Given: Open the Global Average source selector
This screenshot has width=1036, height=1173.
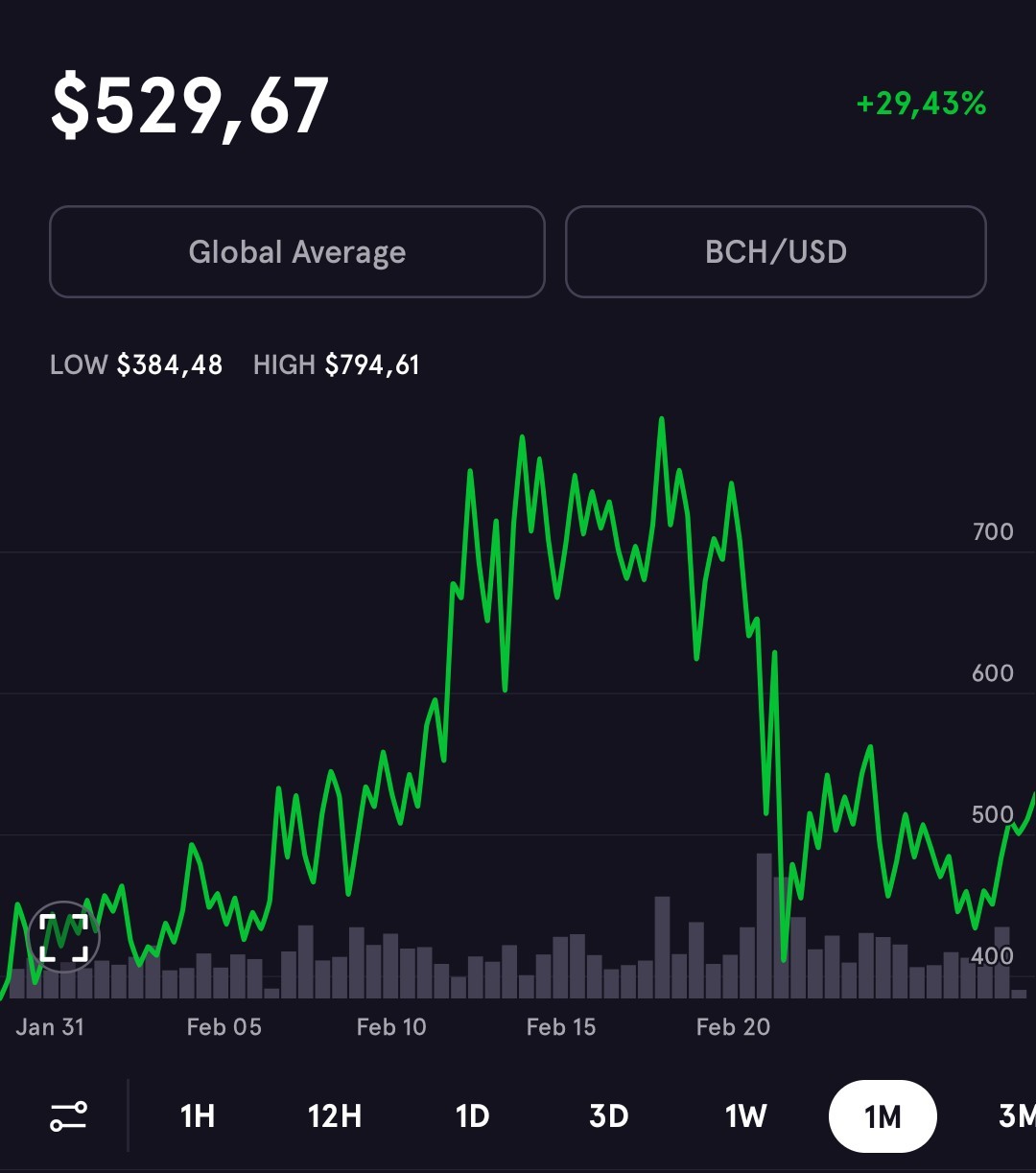Looking at the screenshot, I should coord(297,252).
